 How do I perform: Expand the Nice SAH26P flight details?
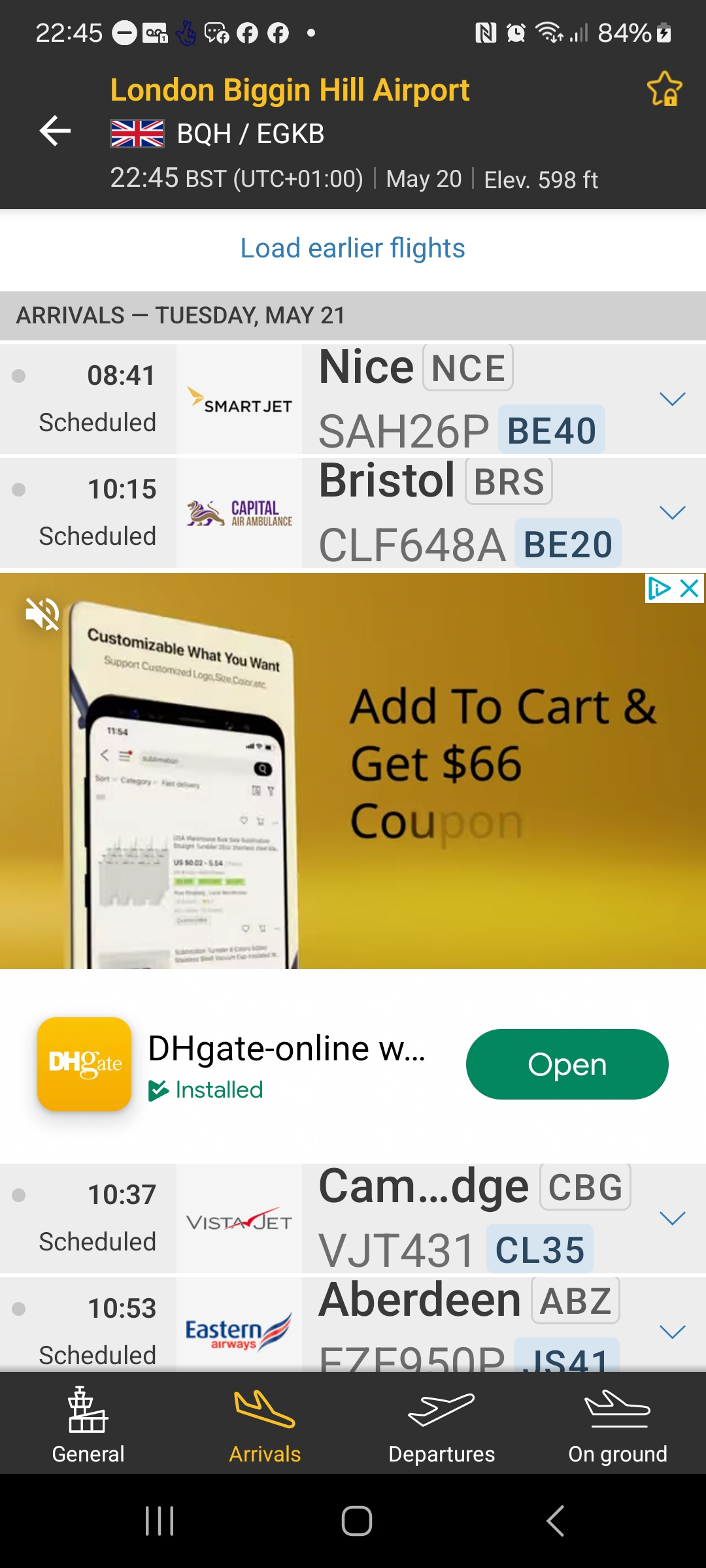[x=672, y=399]
